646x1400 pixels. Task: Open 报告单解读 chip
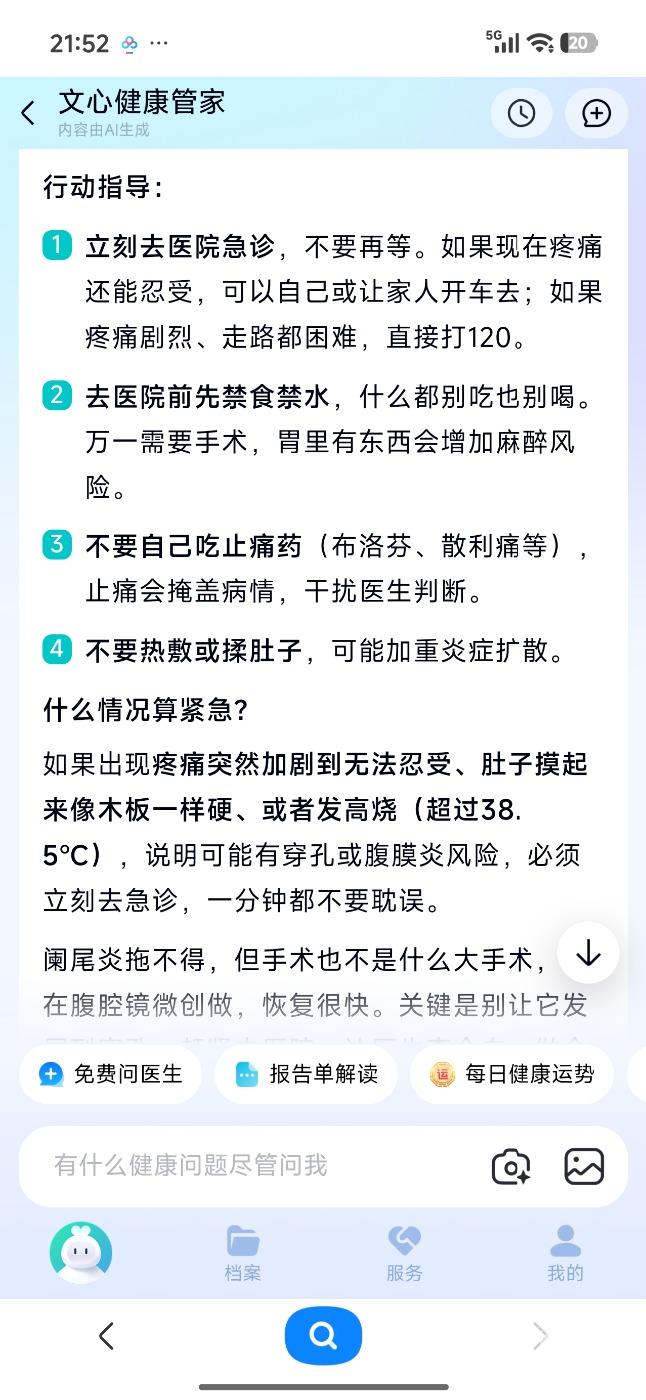click(x=306, y=1074)
